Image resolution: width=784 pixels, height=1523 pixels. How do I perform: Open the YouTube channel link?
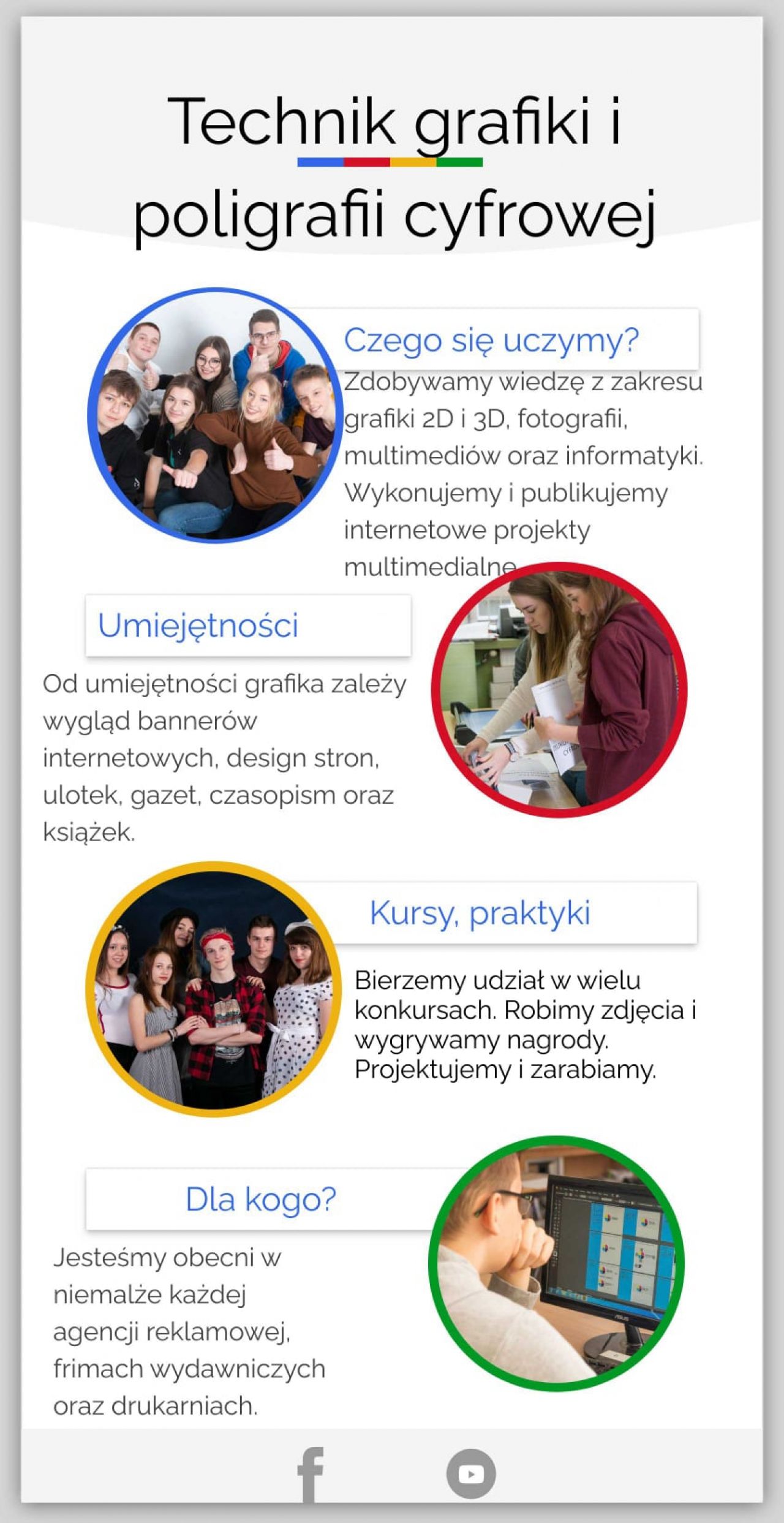[470, 1474]
